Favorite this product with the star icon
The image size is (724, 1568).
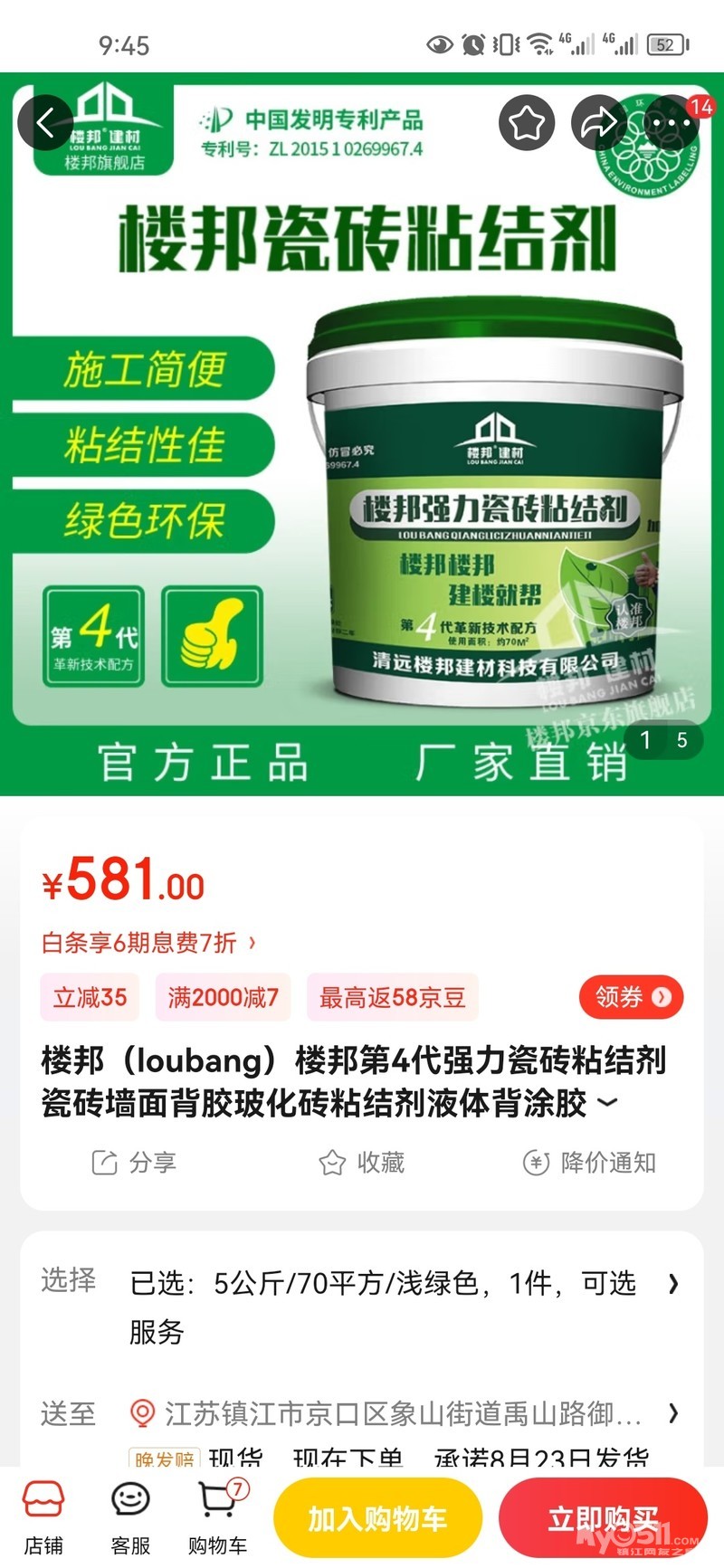526,122
